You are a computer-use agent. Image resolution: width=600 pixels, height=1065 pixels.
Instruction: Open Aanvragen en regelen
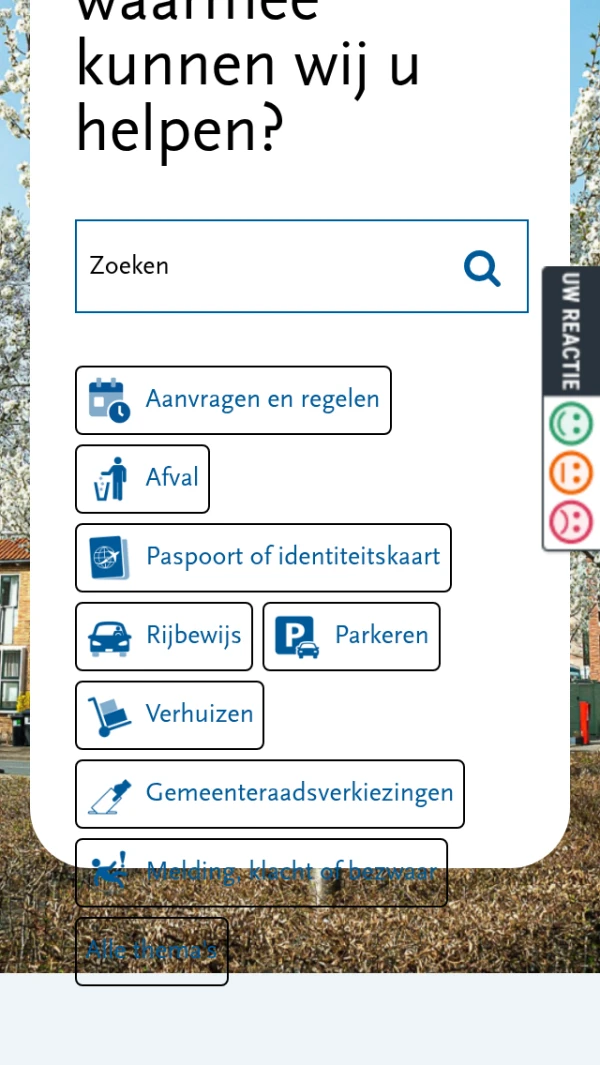[x=233, y=400]
